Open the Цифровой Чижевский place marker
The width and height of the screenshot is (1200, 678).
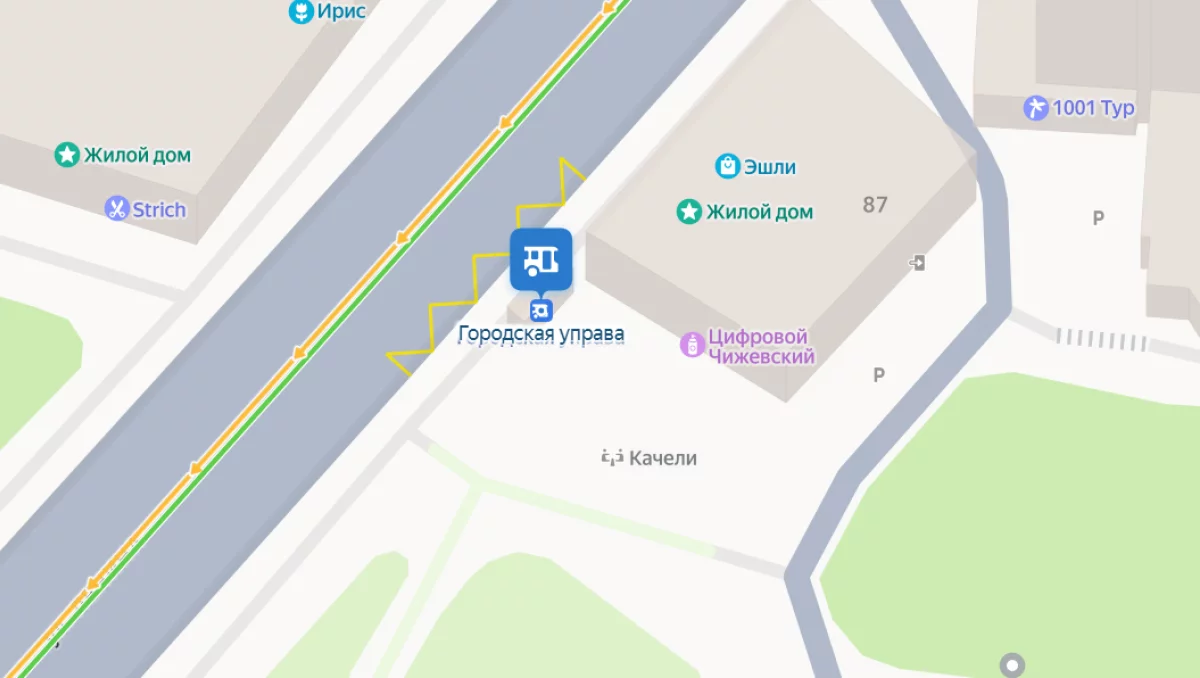692,346
